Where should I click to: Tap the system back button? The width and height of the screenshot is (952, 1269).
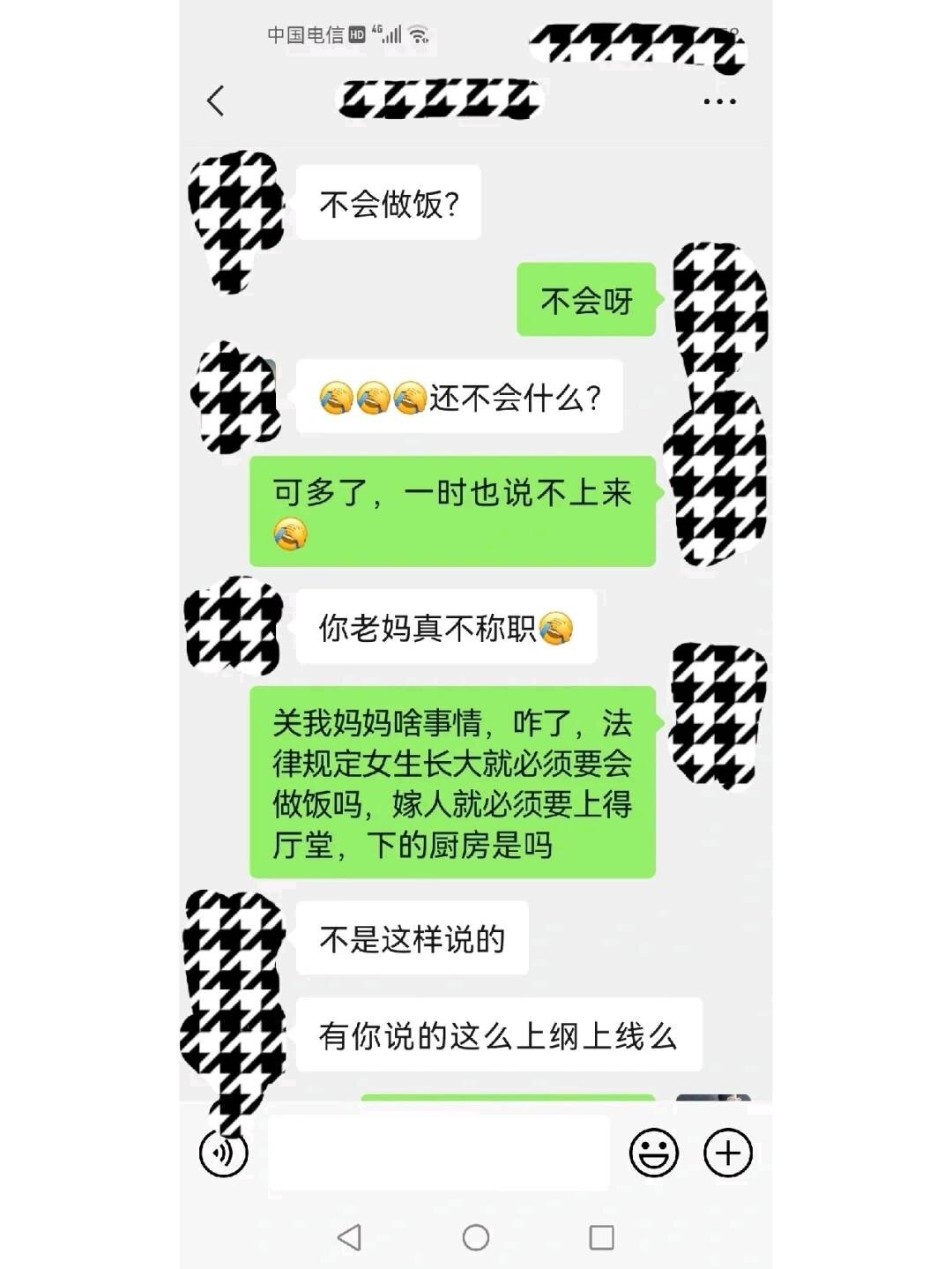pos(350,1237)
